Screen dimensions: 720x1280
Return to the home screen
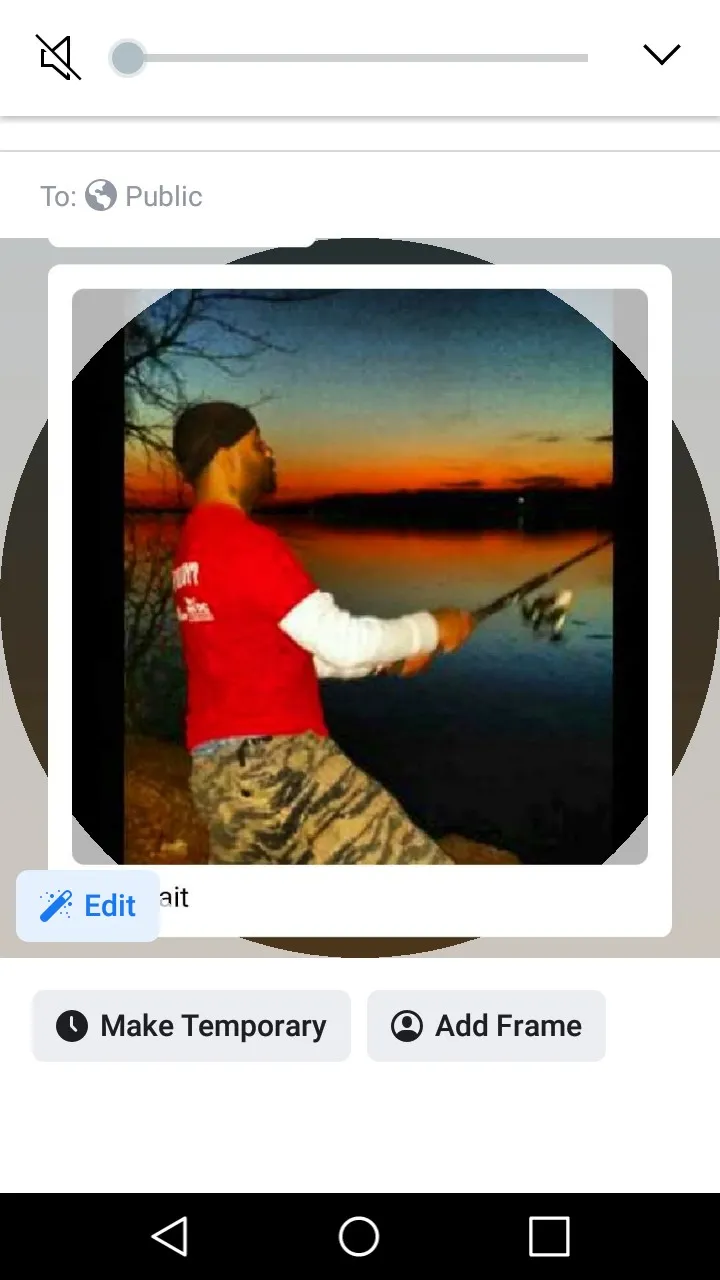click(x=359, y=1236)
